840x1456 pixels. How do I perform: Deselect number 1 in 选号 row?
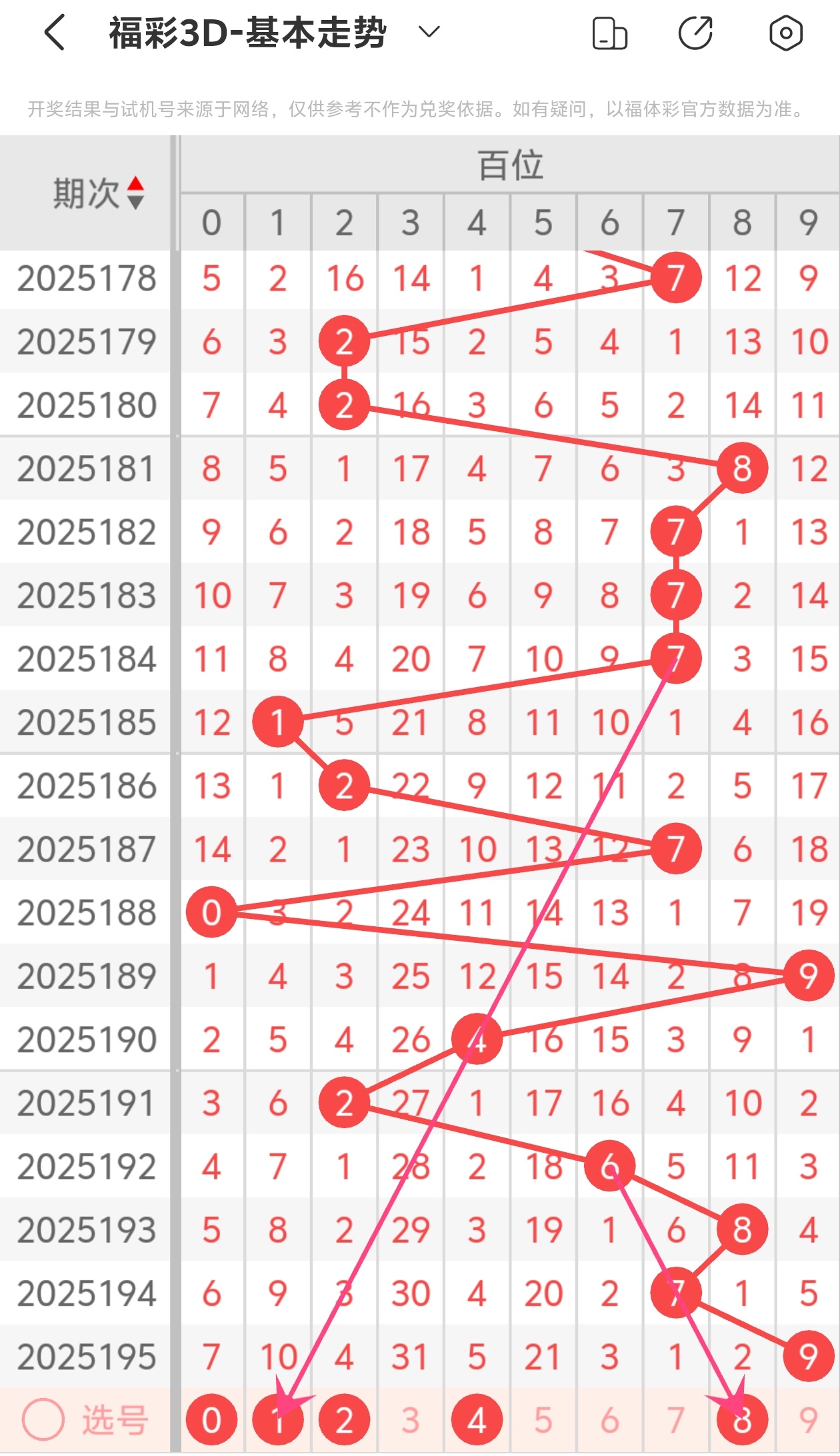point(278,1421)
